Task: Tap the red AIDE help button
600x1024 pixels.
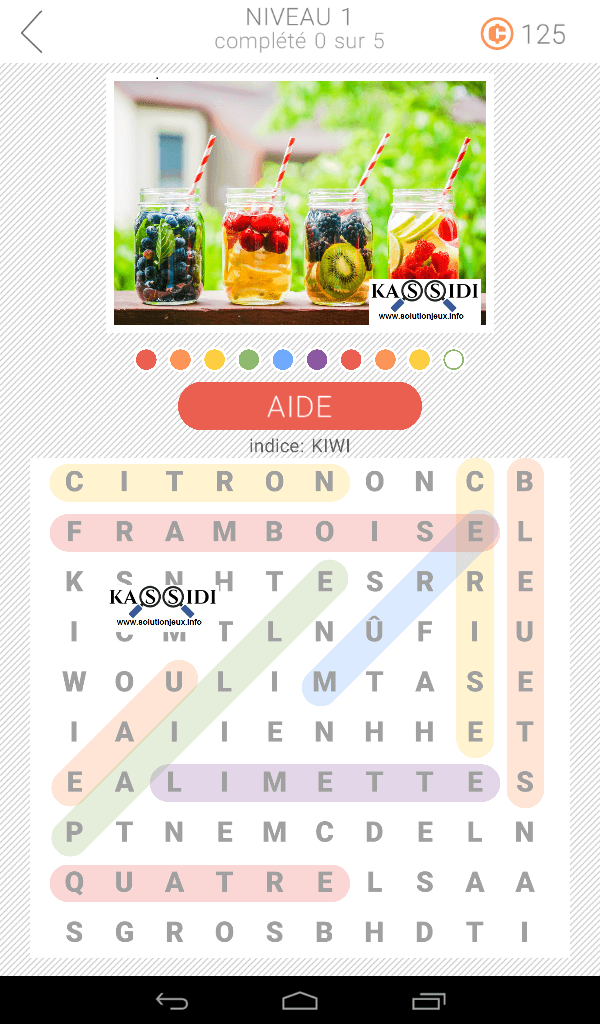Action: (x=300, y=406)
